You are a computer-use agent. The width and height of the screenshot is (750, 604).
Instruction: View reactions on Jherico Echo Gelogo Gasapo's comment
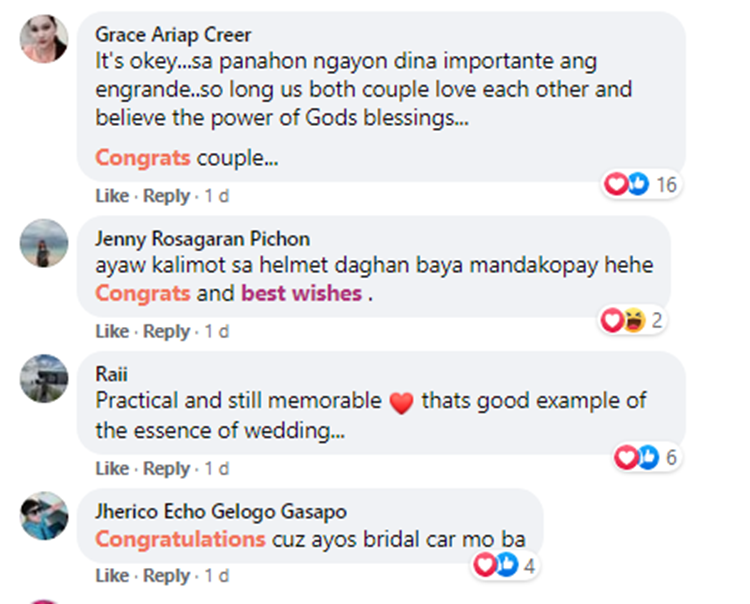tap(505, 566)
